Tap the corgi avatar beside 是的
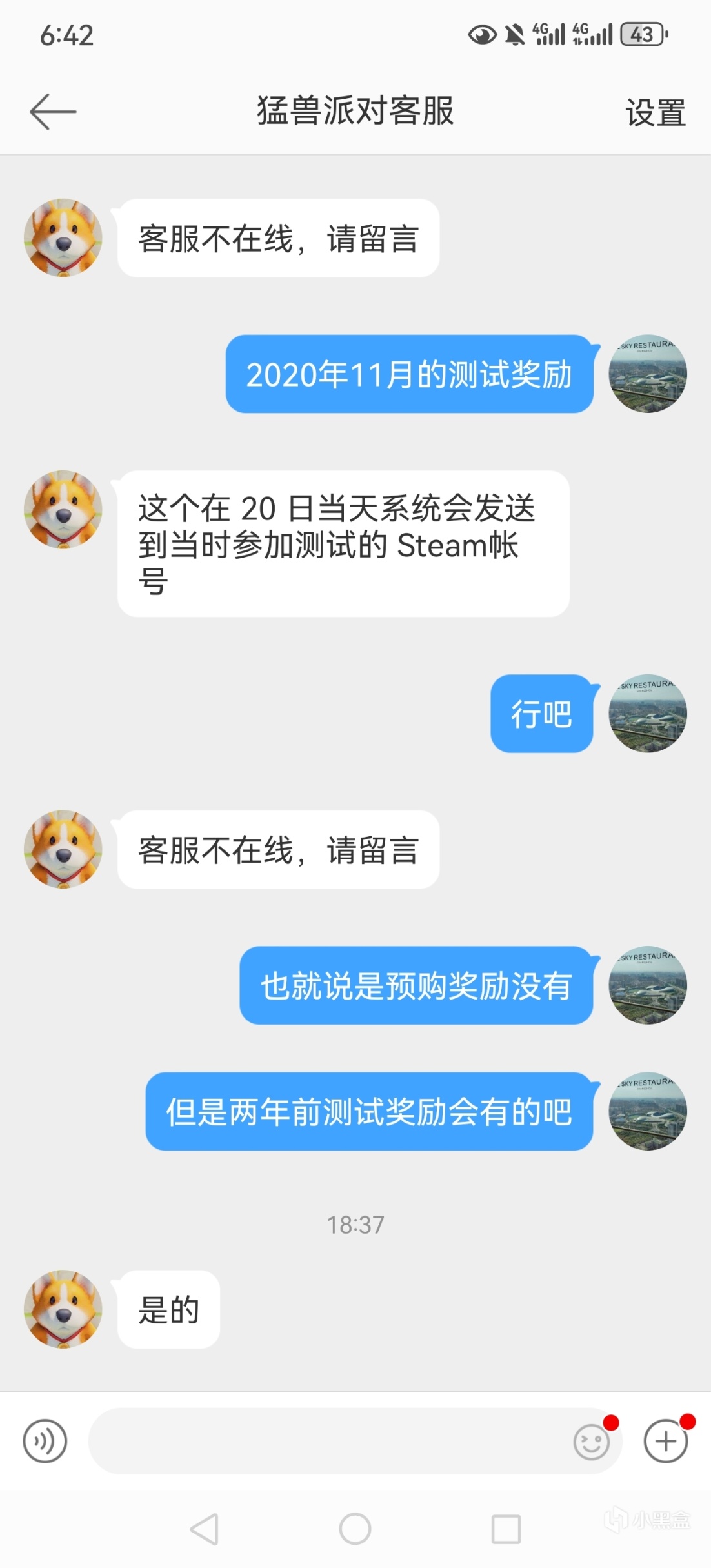 click(x=63, y=1309)
